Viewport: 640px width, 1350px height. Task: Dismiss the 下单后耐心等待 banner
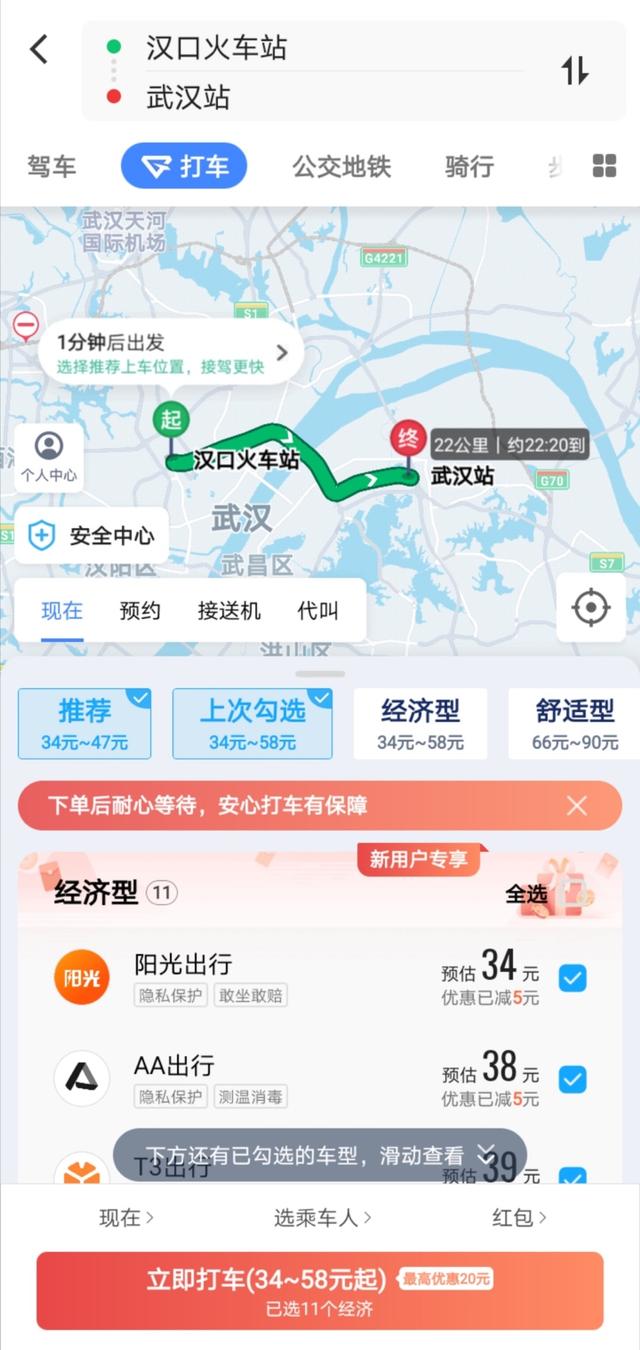577,805
